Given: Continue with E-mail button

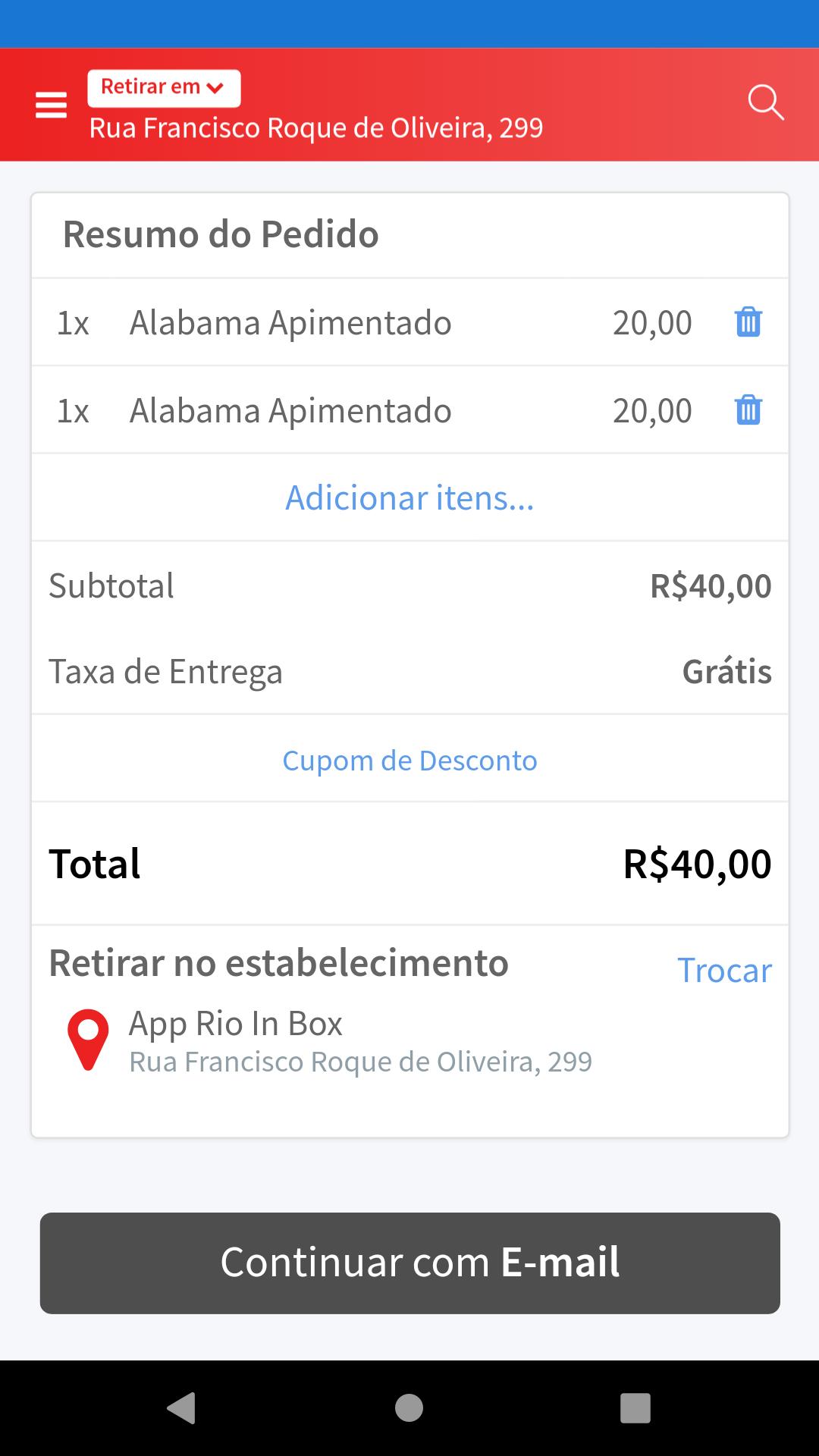Looking at the screenshot, I should (409, 1263).
